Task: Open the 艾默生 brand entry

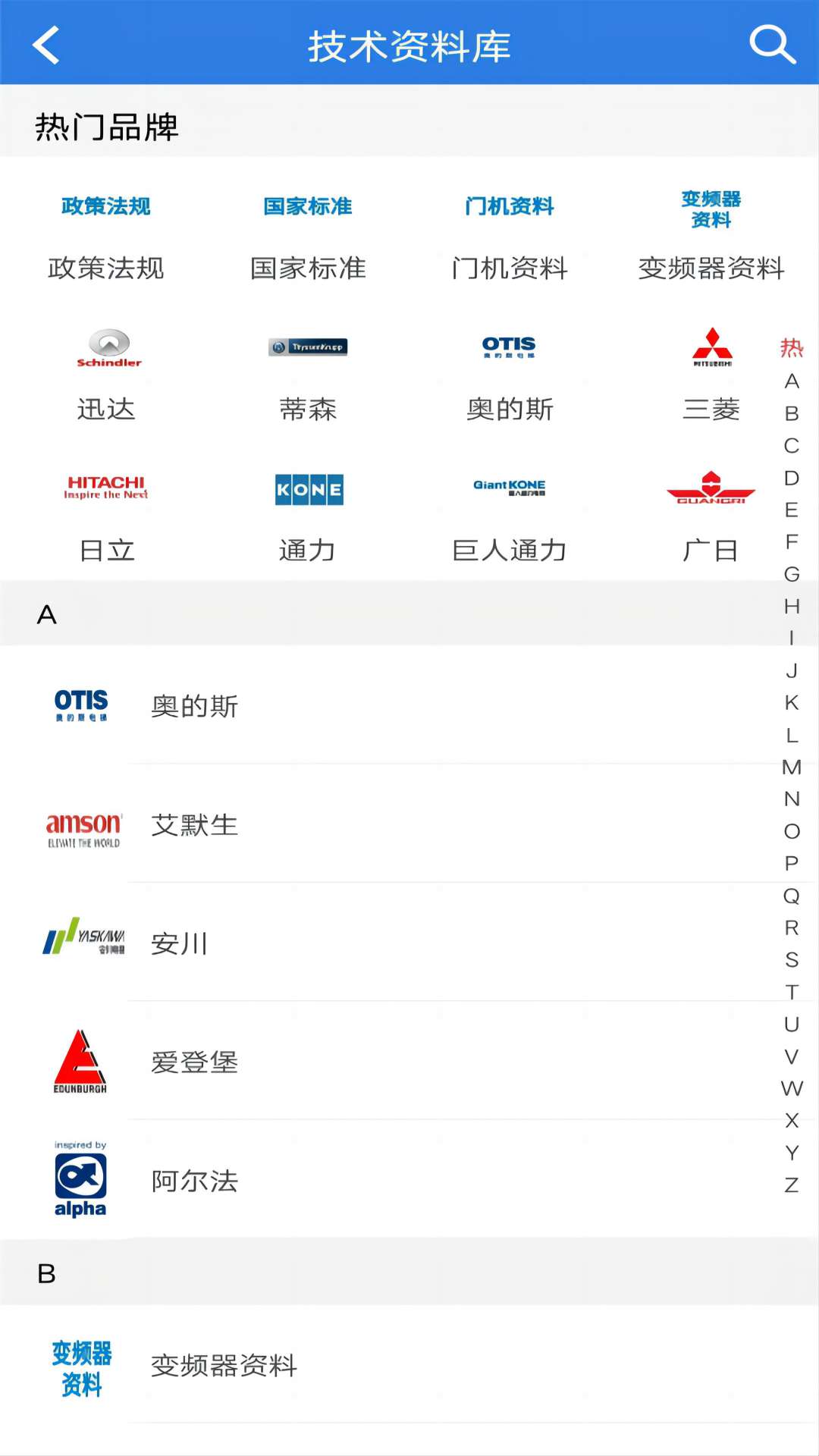Action: click(x=194, y=825)
